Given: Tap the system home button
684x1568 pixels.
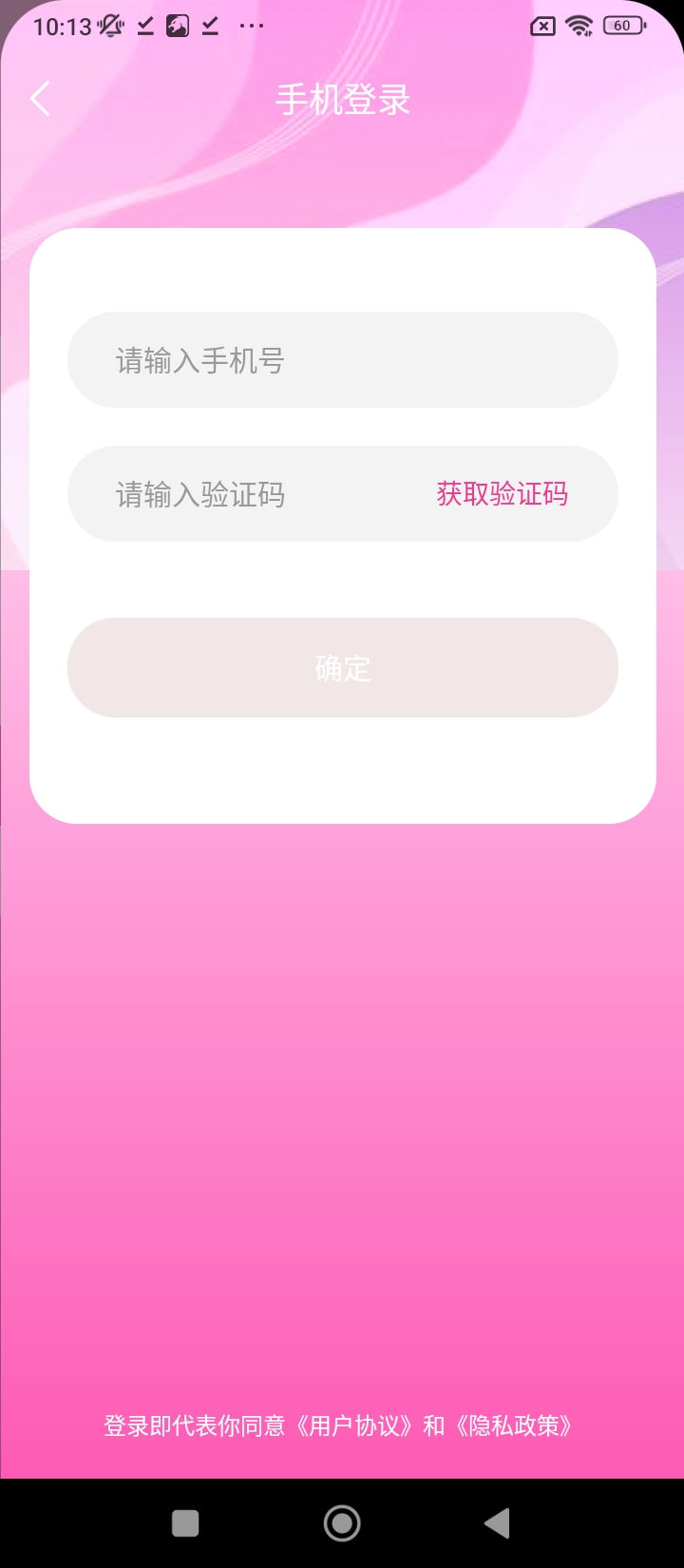Looking at the screenshot, I should [x=342, y=1523].
